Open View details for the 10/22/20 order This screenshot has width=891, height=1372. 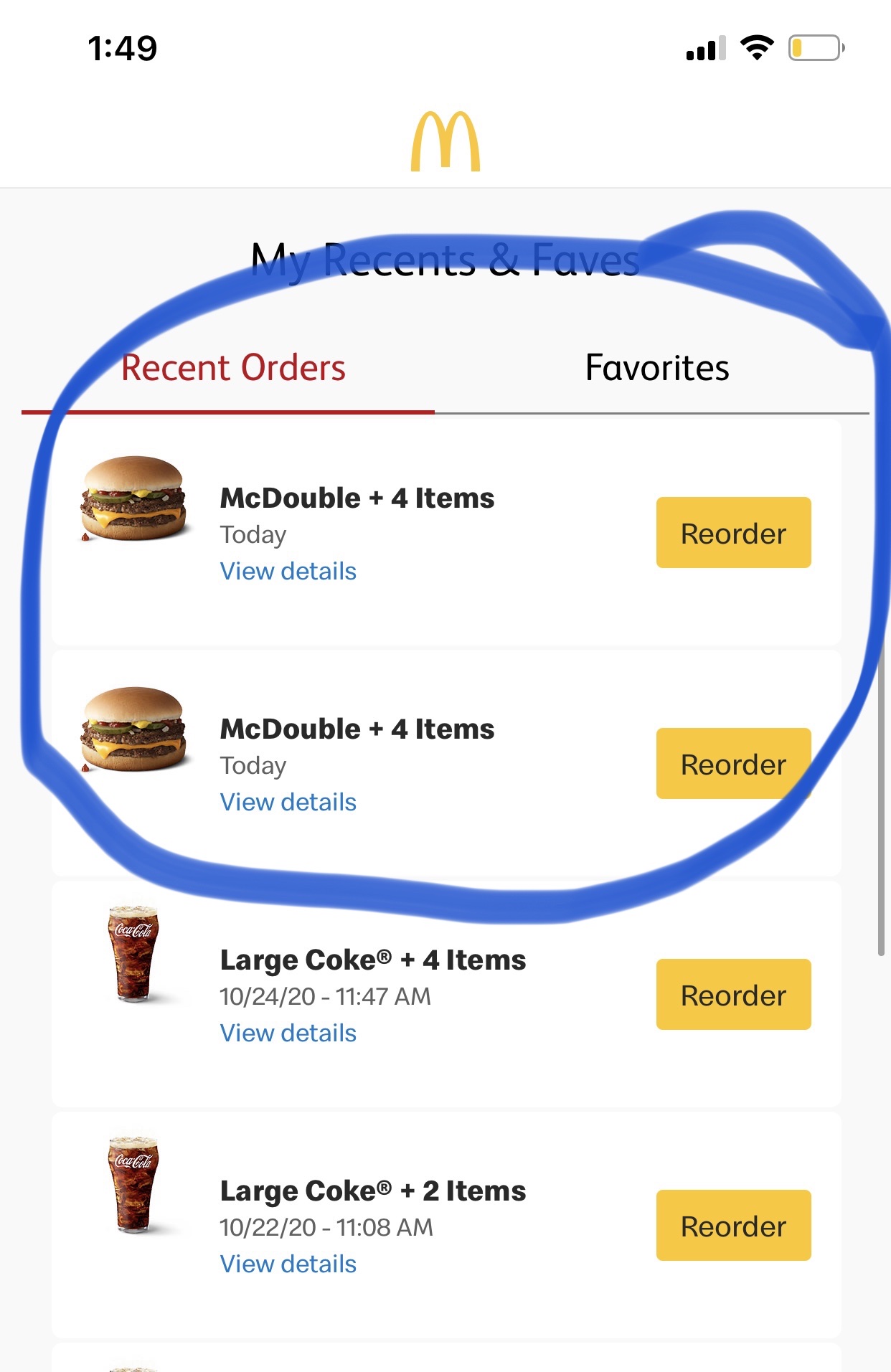(288, 1264)
